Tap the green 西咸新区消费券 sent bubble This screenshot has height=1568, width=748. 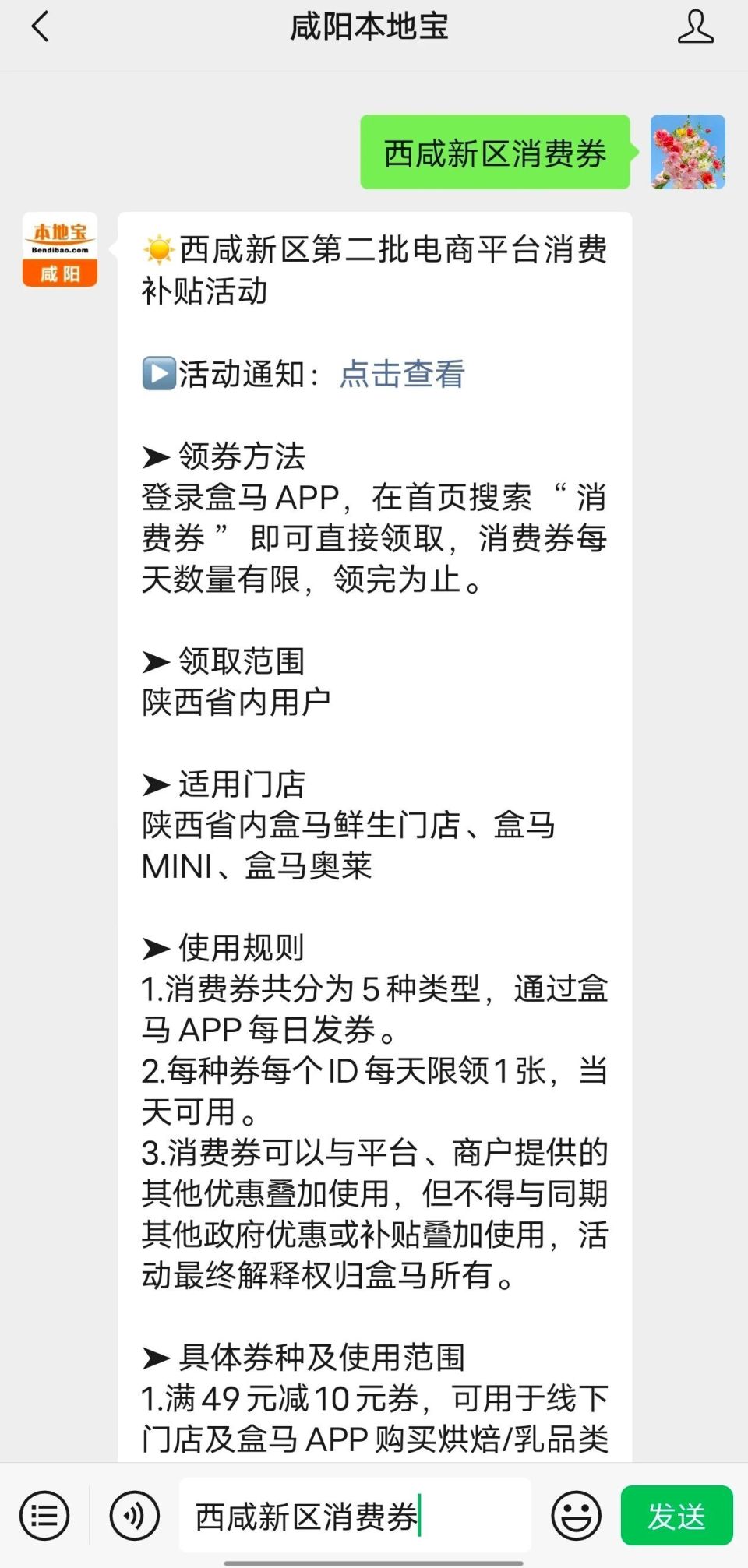tap(496, 153)
